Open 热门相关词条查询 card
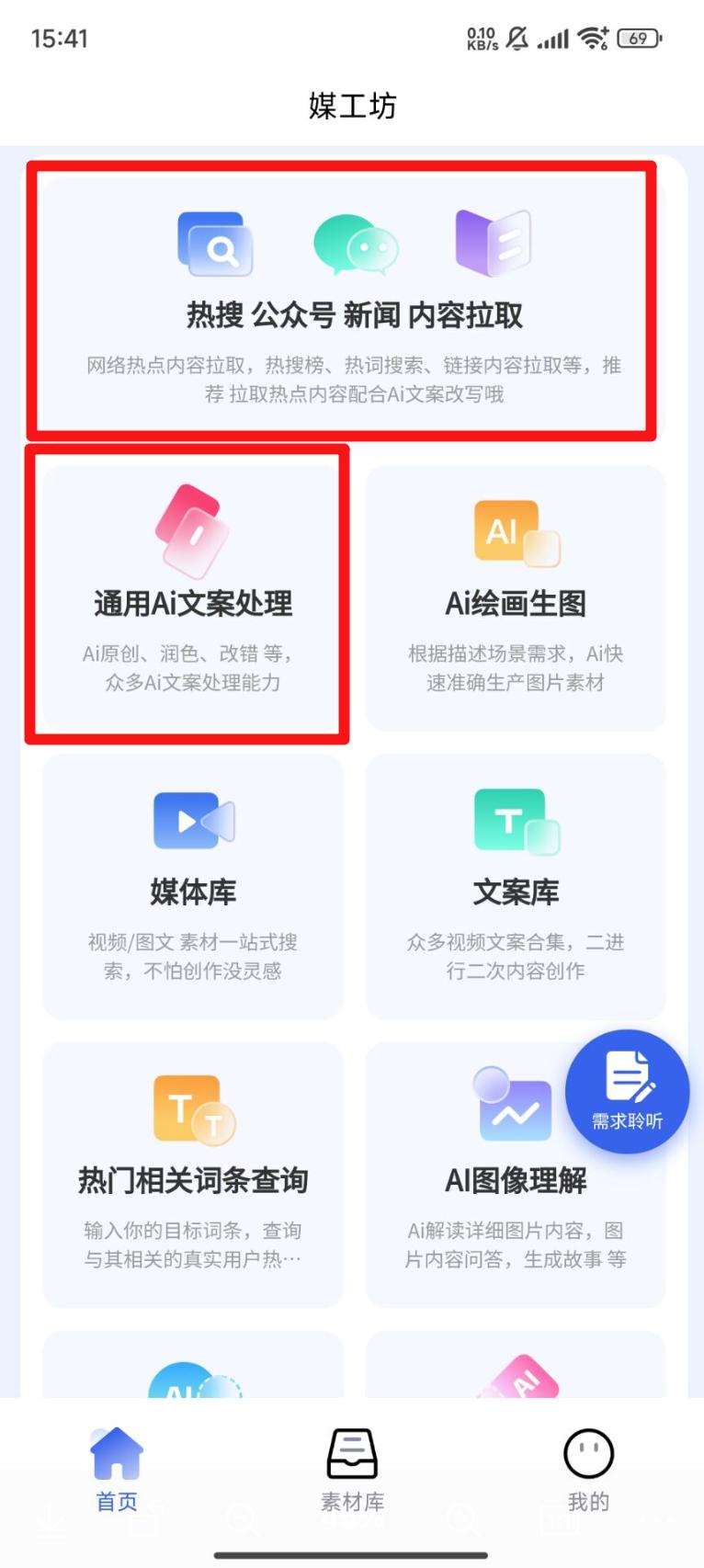The height and width of the screenshot is (1568, 704). 192,1175
